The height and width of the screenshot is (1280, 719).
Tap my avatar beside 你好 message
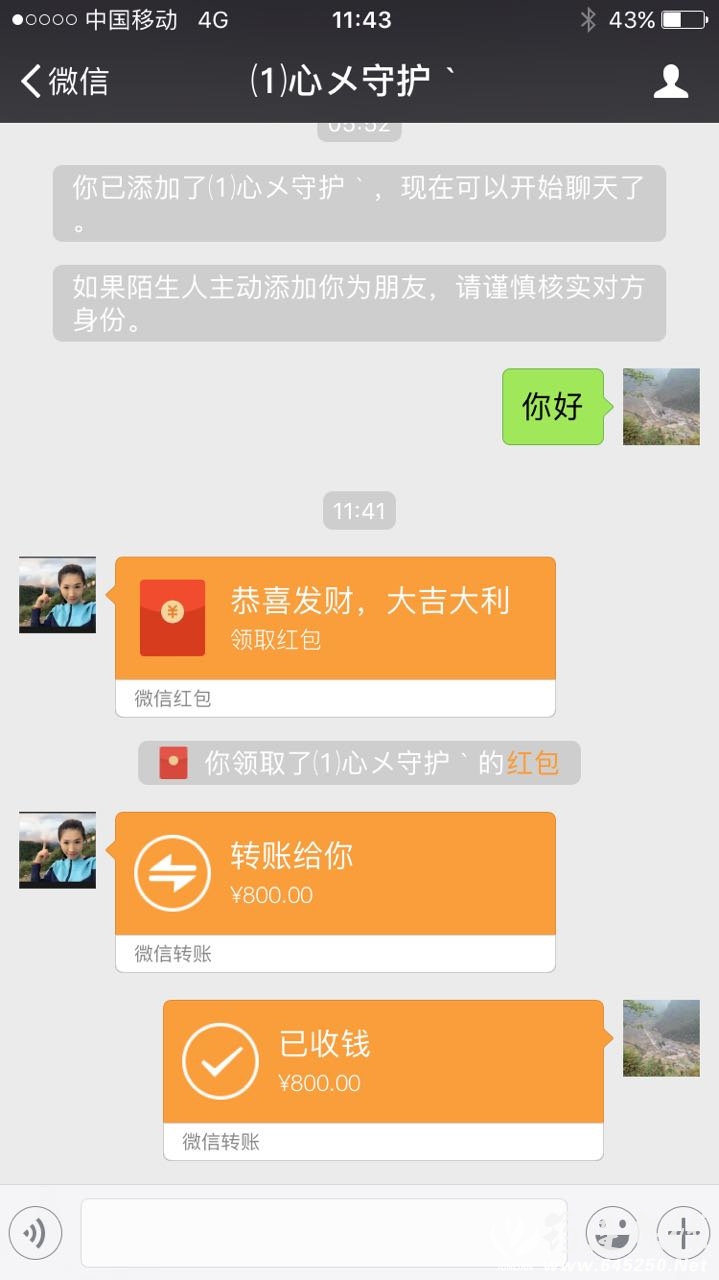click(x=661, y=406)
